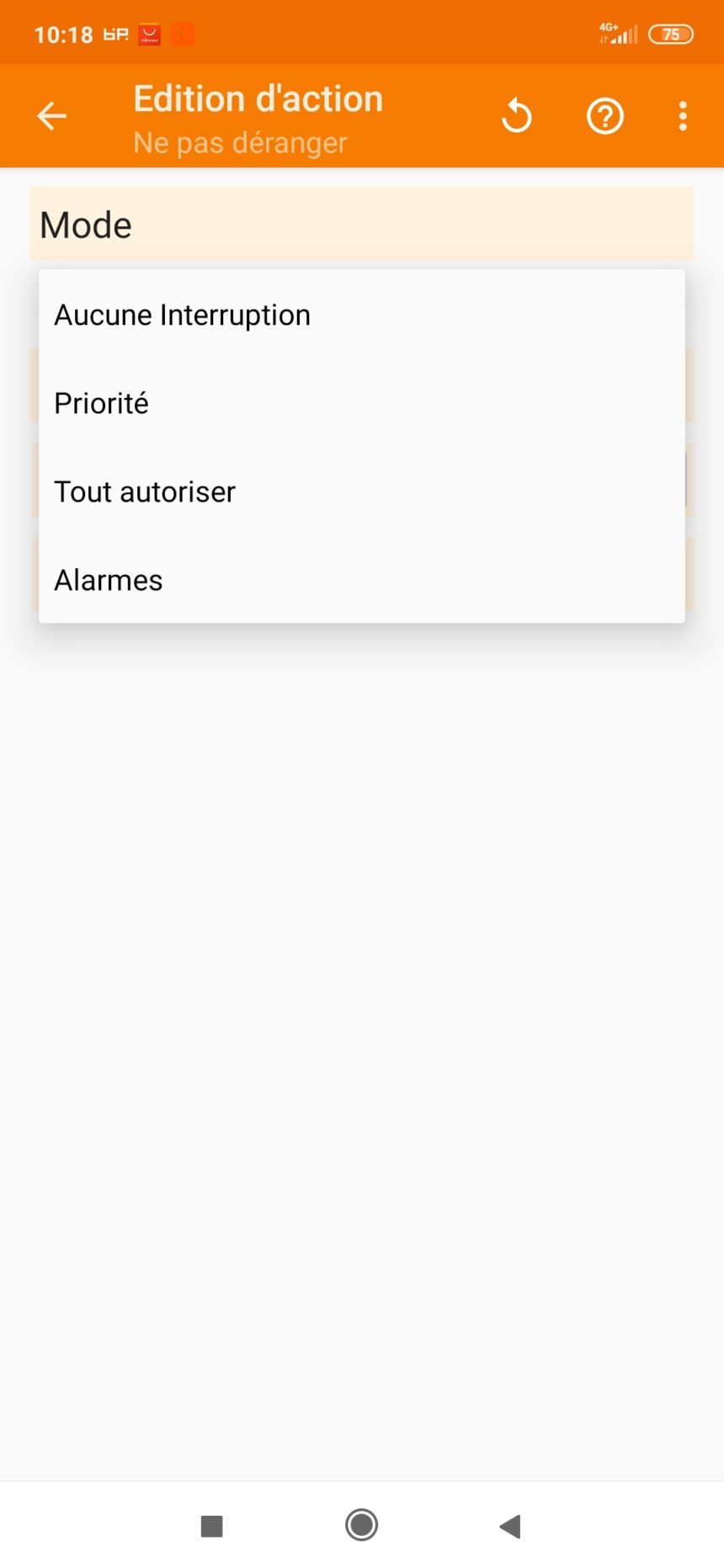Open the help icon

605,115
